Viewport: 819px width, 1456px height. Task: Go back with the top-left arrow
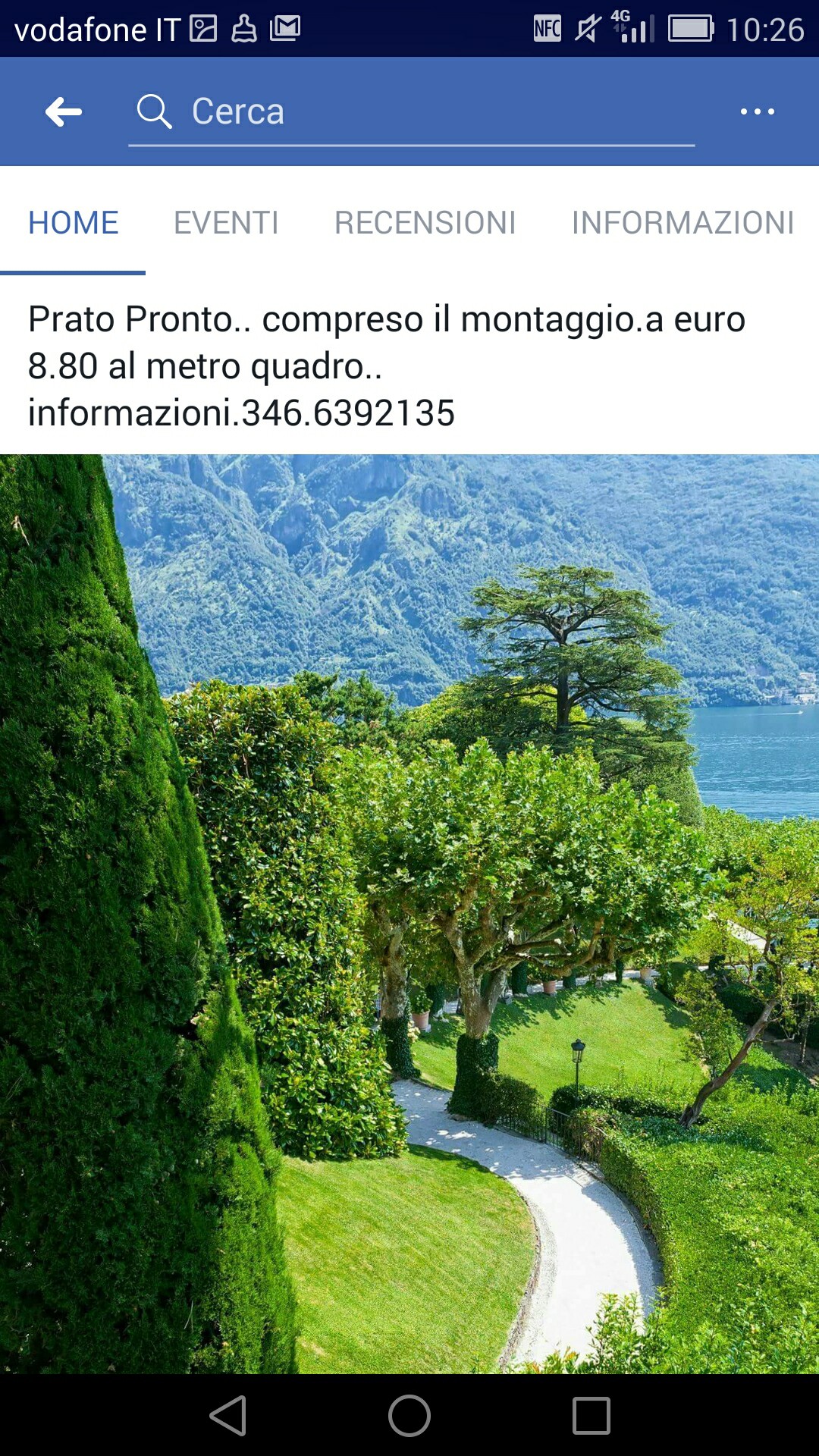pyautogui.click(x=64, y=111)
